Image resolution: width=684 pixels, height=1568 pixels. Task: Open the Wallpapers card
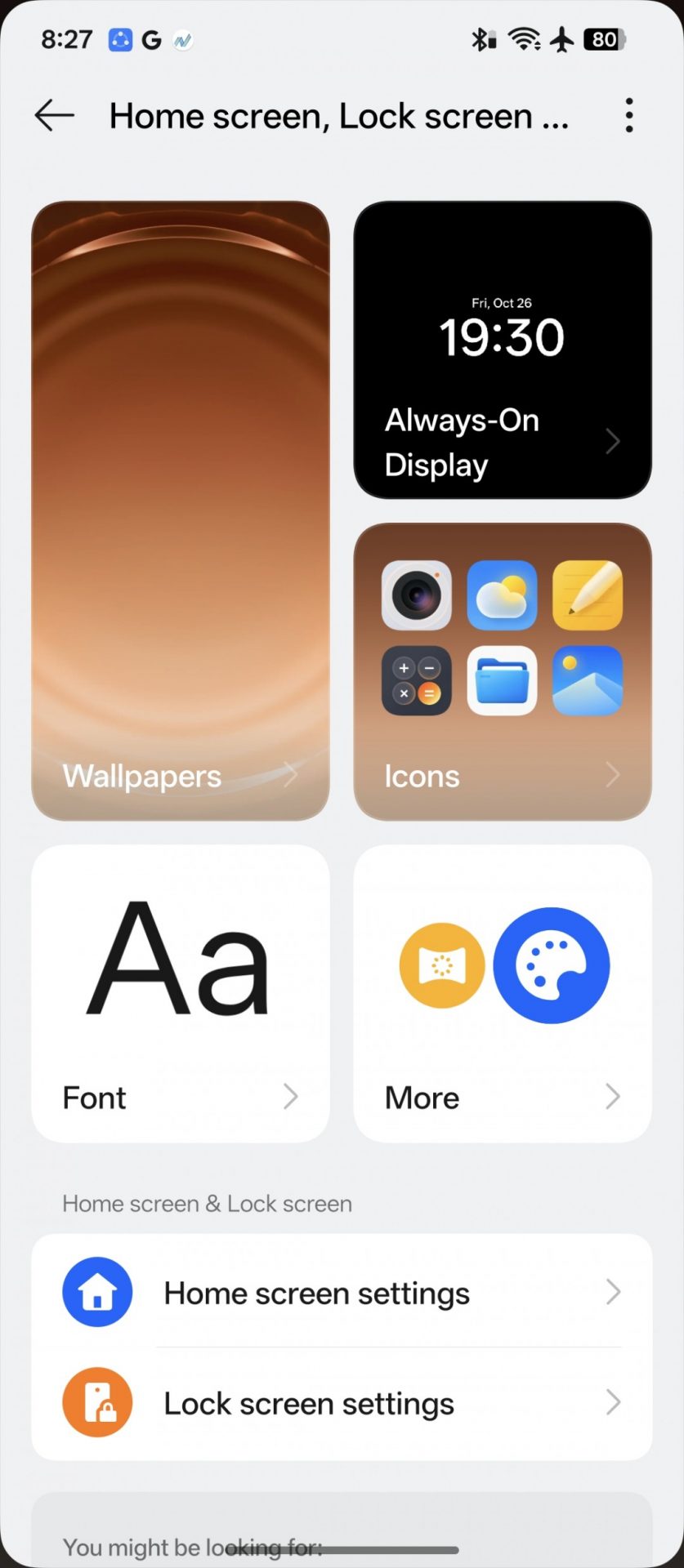point(181,510)
